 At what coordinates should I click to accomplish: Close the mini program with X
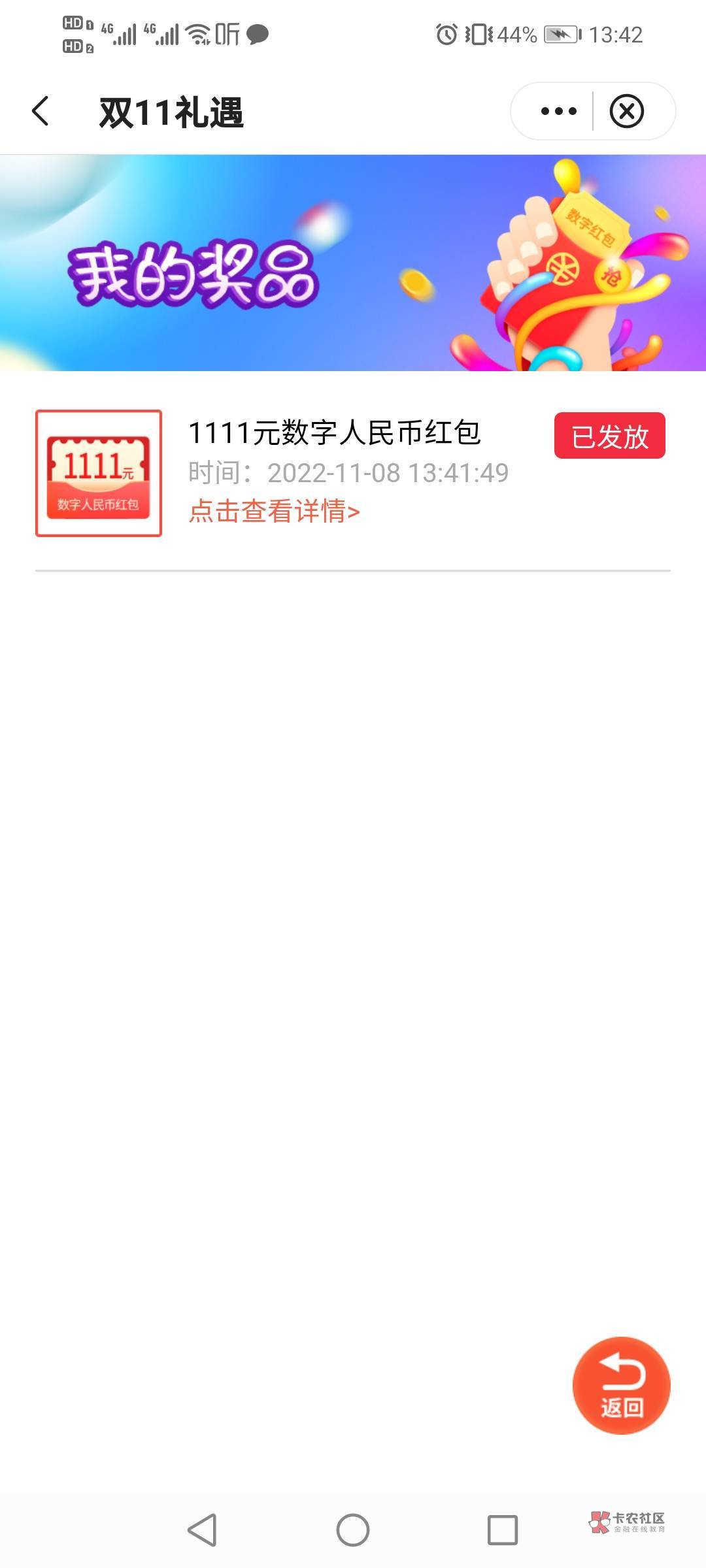tap(626, 111)
